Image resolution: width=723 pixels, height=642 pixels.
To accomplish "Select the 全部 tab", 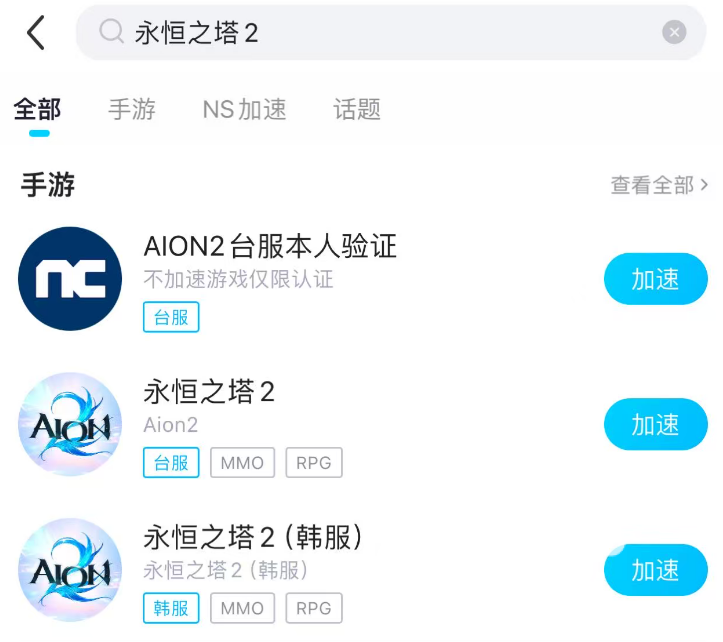I will pos(38,109).
